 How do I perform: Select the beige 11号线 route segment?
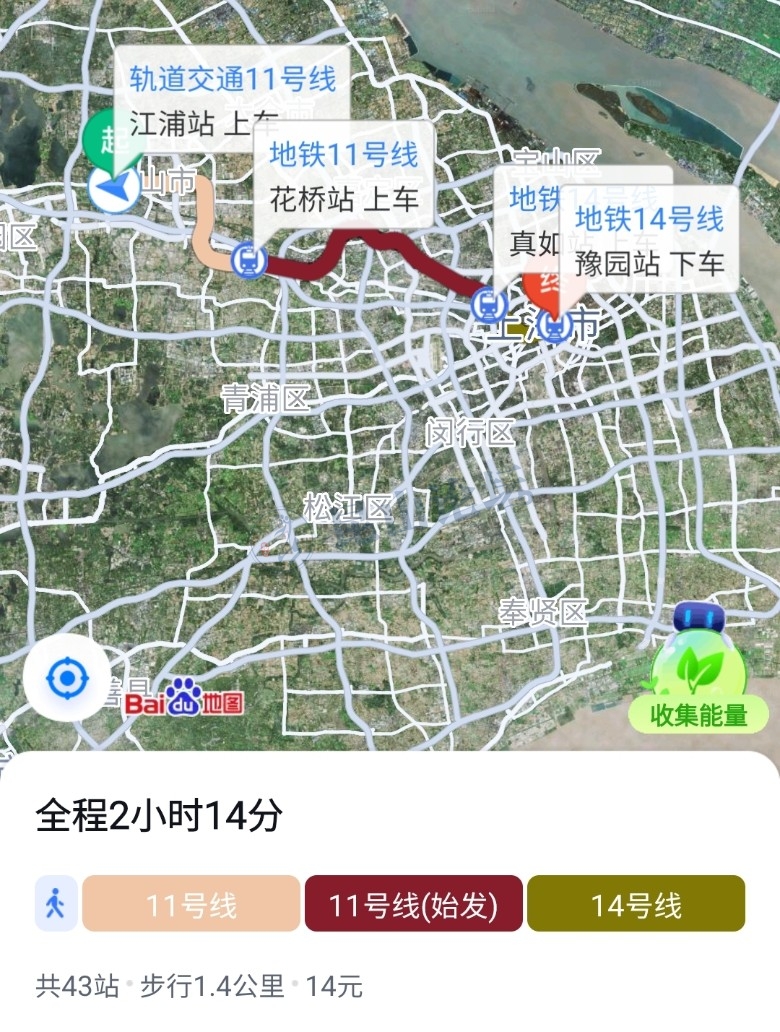click(x=191, y=904)
